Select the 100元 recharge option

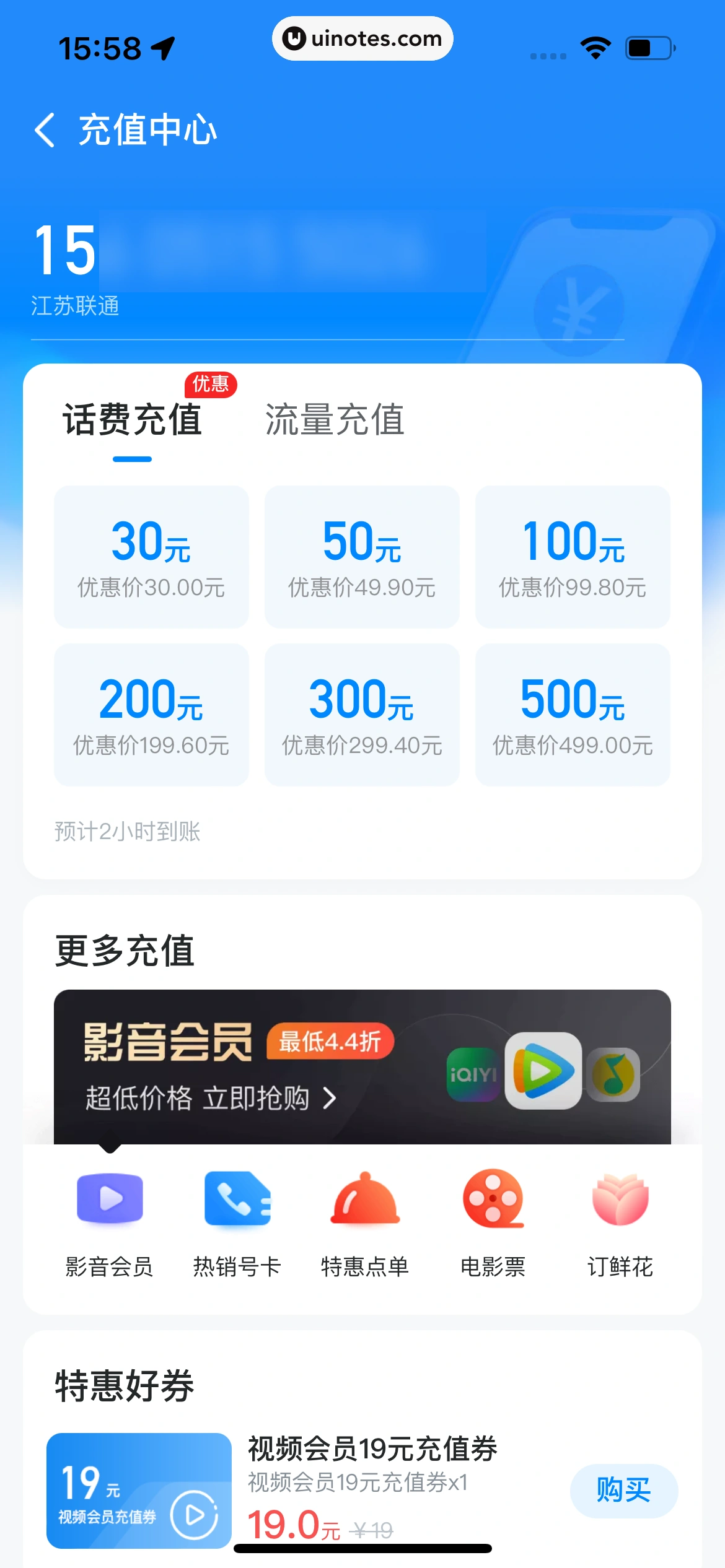(x=572, y=557)
